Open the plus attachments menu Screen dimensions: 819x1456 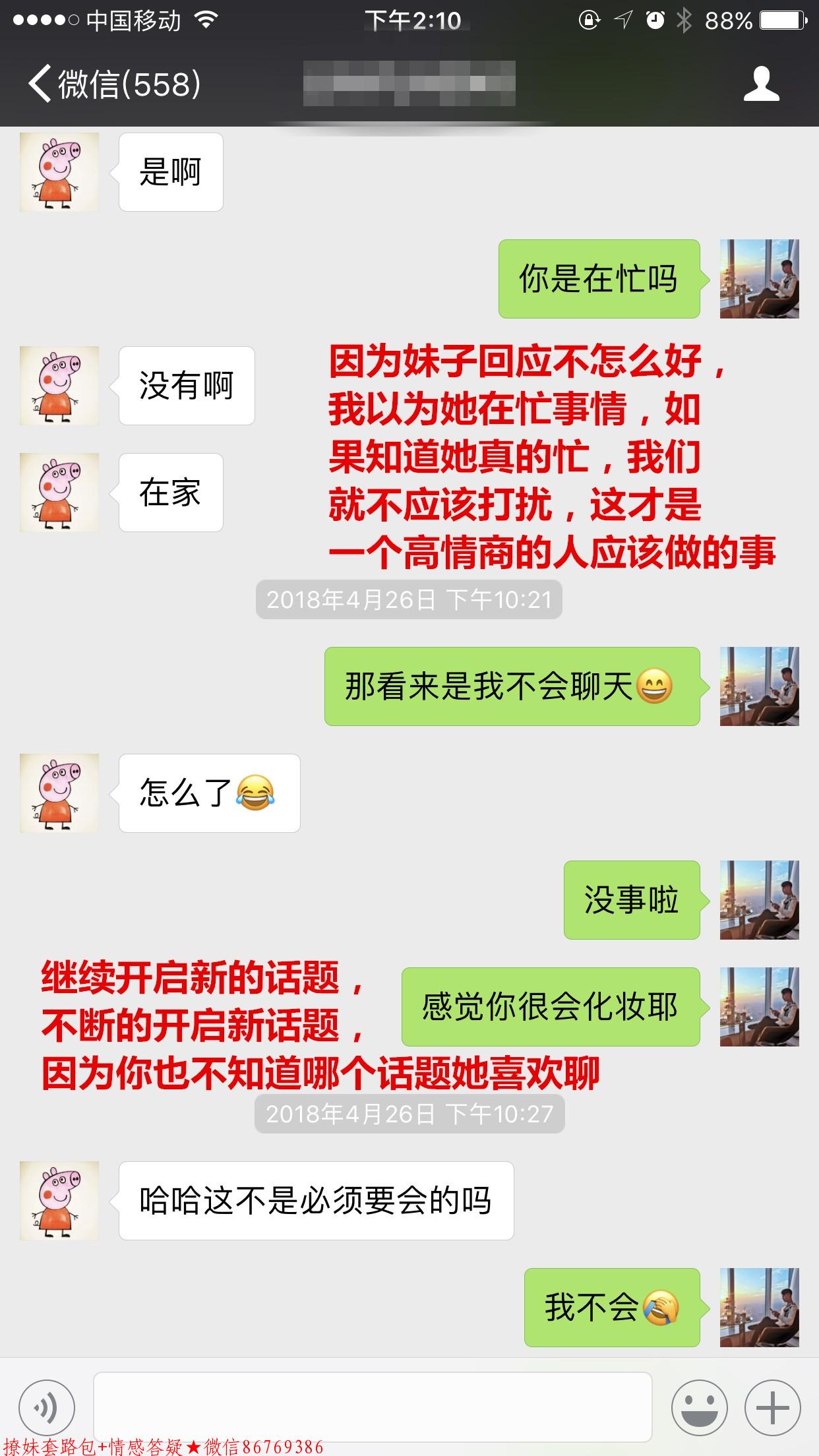[772, 1408]
